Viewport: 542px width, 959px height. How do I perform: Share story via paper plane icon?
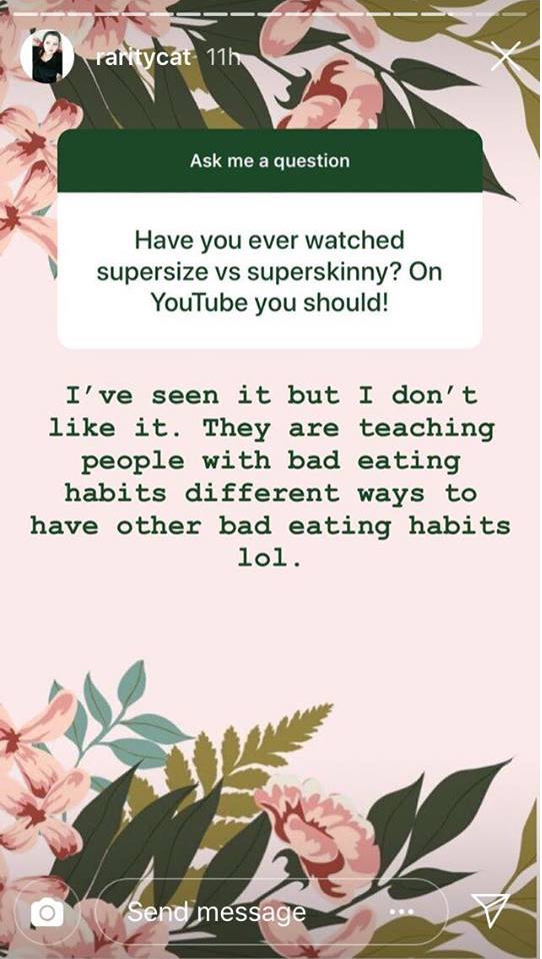490,910
